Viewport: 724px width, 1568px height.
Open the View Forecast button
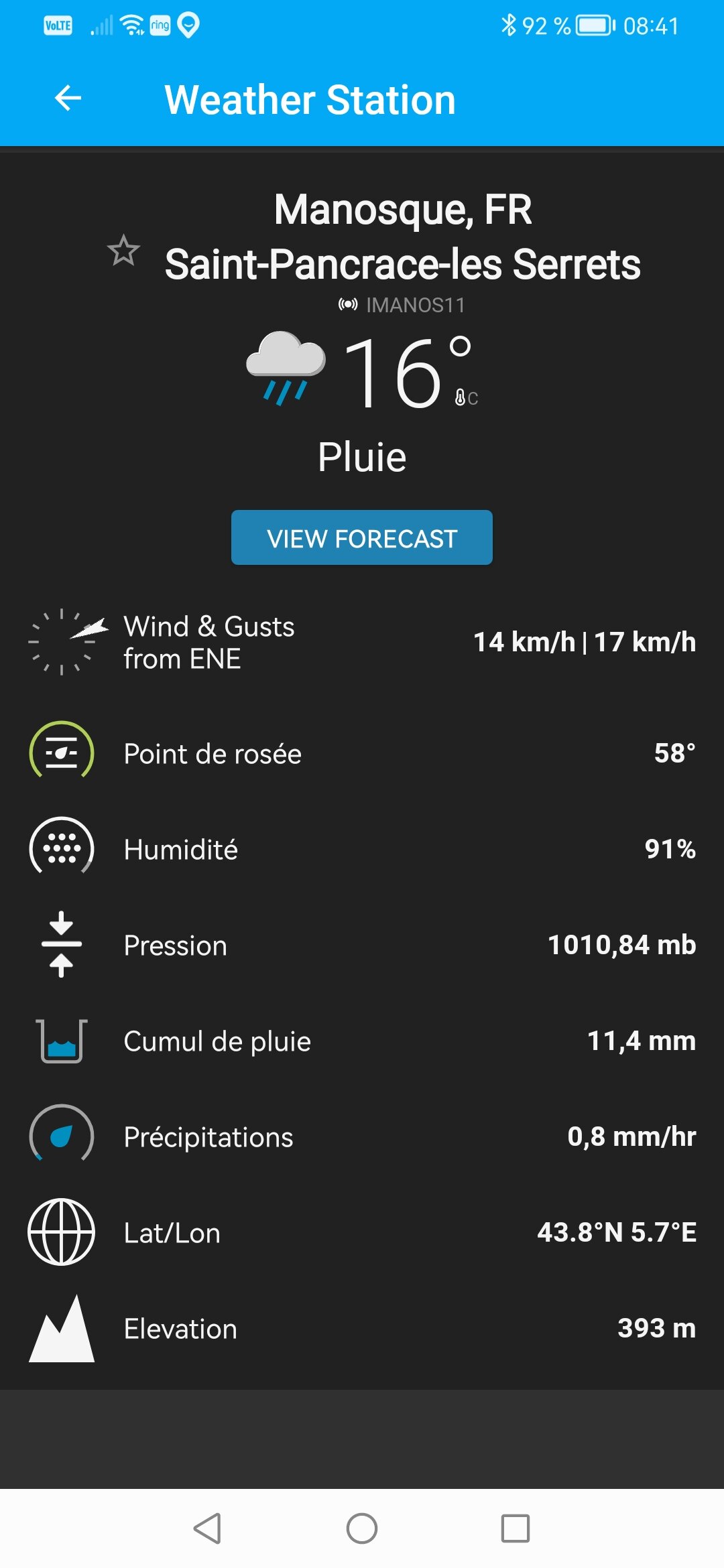361,537
